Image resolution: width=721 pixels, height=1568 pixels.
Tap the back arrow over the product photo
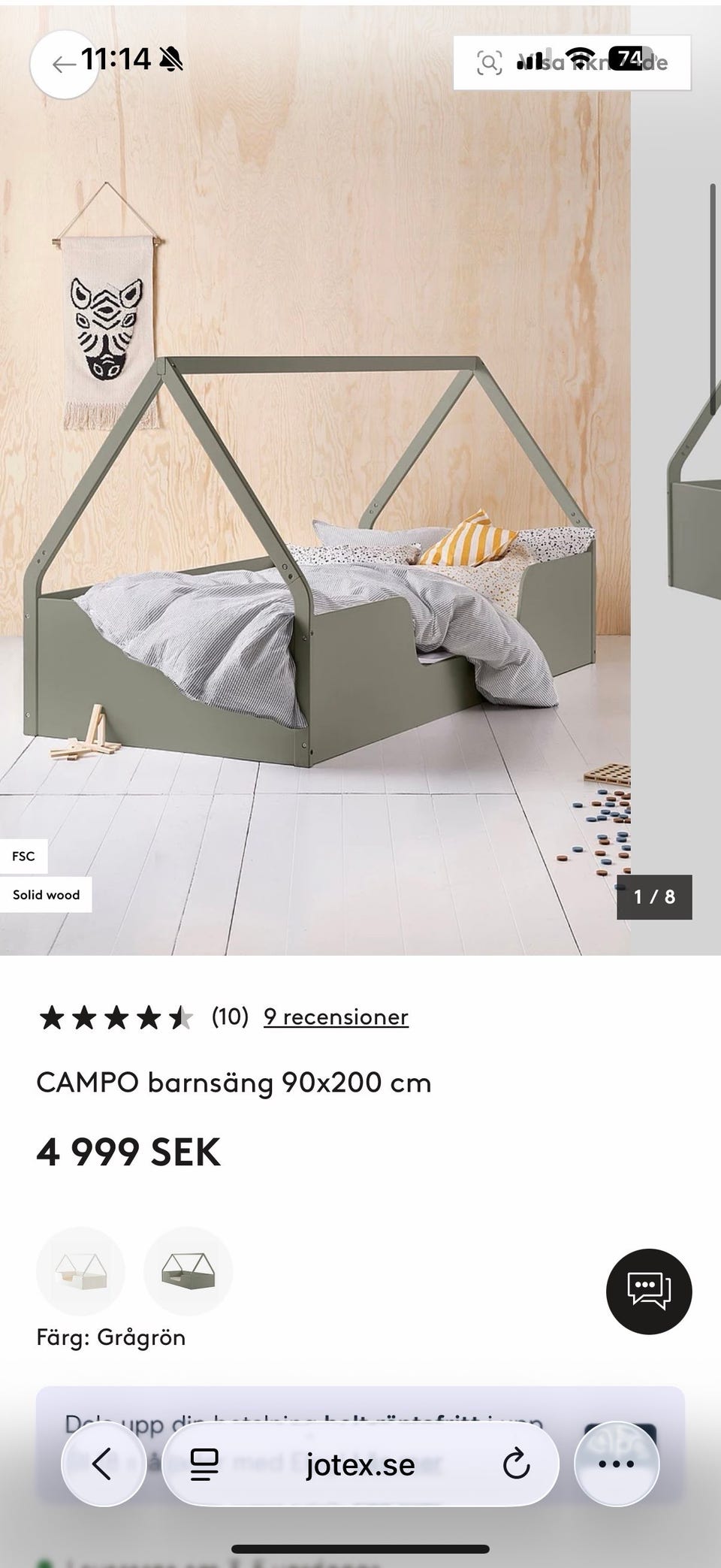(x=63, y=63)
